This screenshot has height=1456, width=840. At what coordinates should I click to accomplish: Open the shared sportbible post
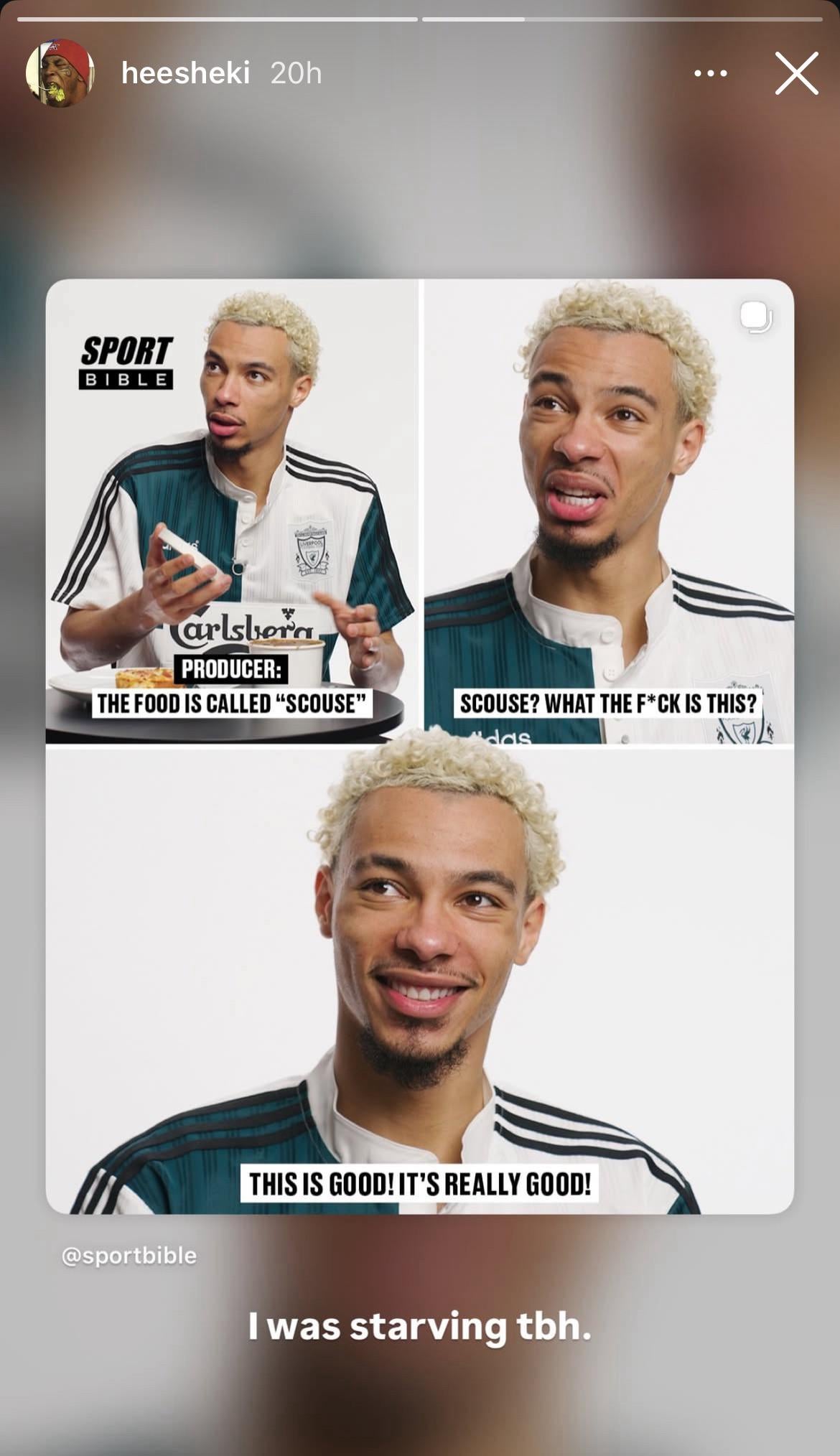pos(420,747)
